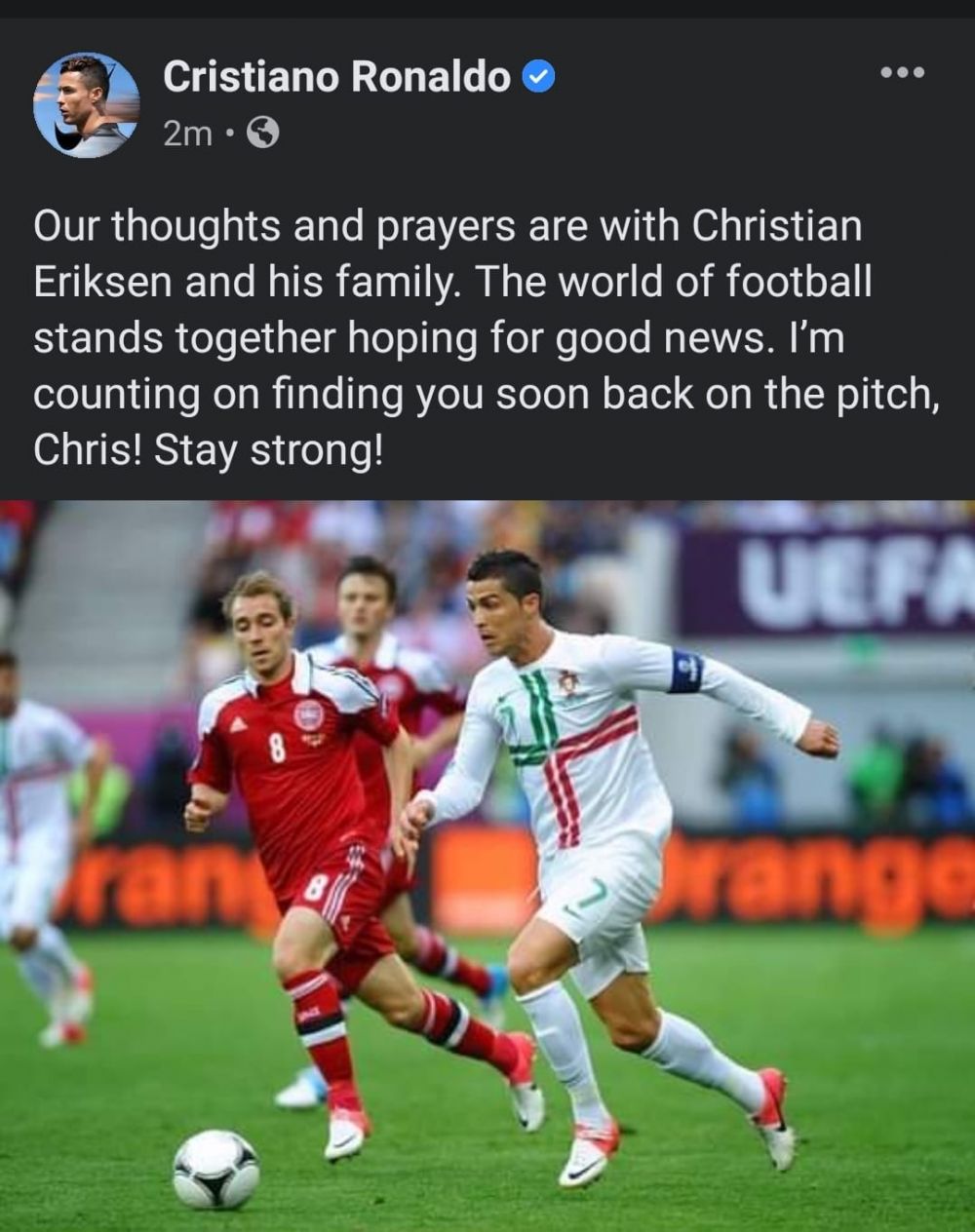Screen dimensions: 975x1232
Task: Open the post's three-dot options menu
Action: click(901, 72)
